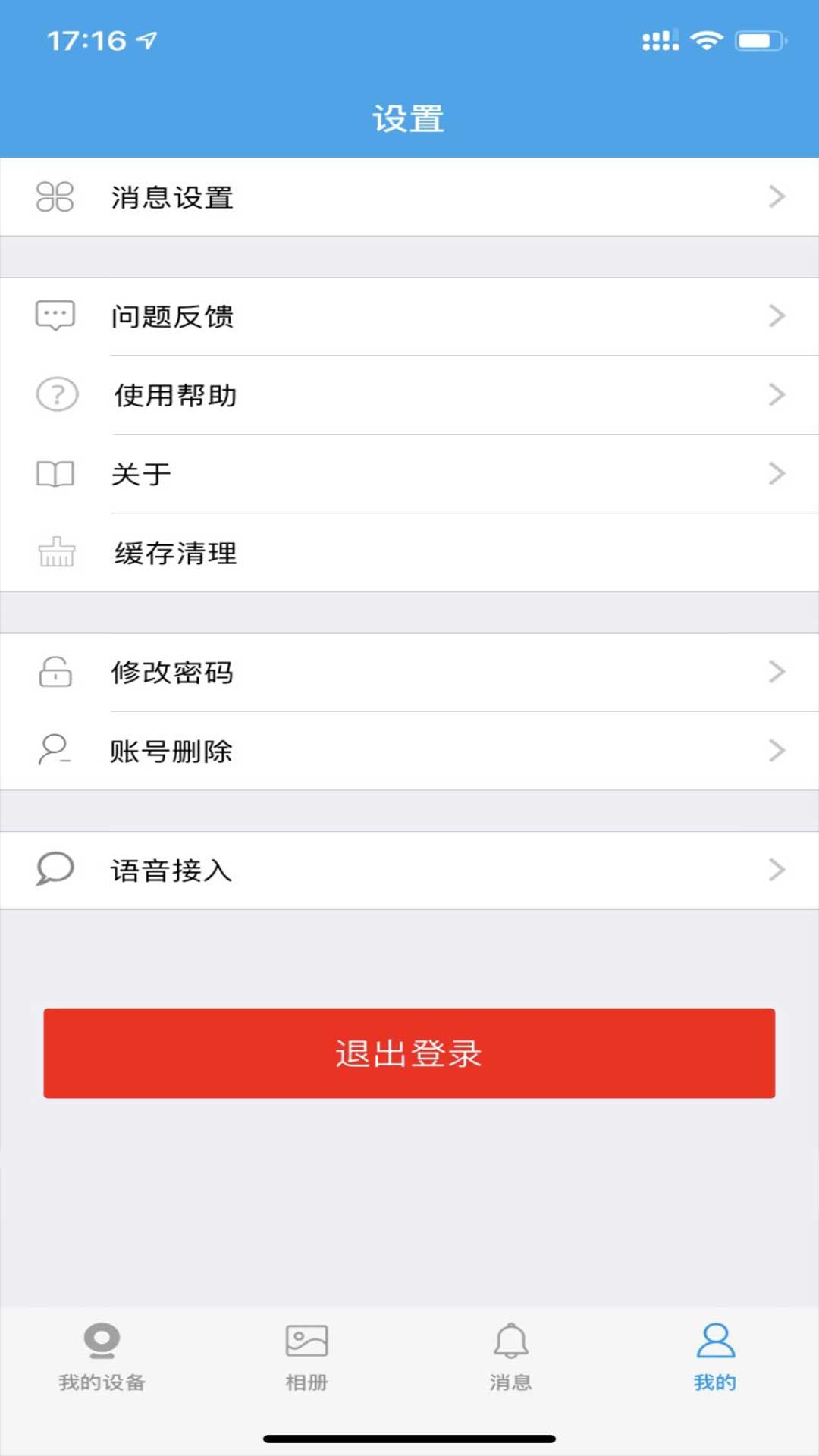The height and width of the screenshot is (1456, 819).
Task: Click the chat bubble icon for voice access
Action: (55, 871)
